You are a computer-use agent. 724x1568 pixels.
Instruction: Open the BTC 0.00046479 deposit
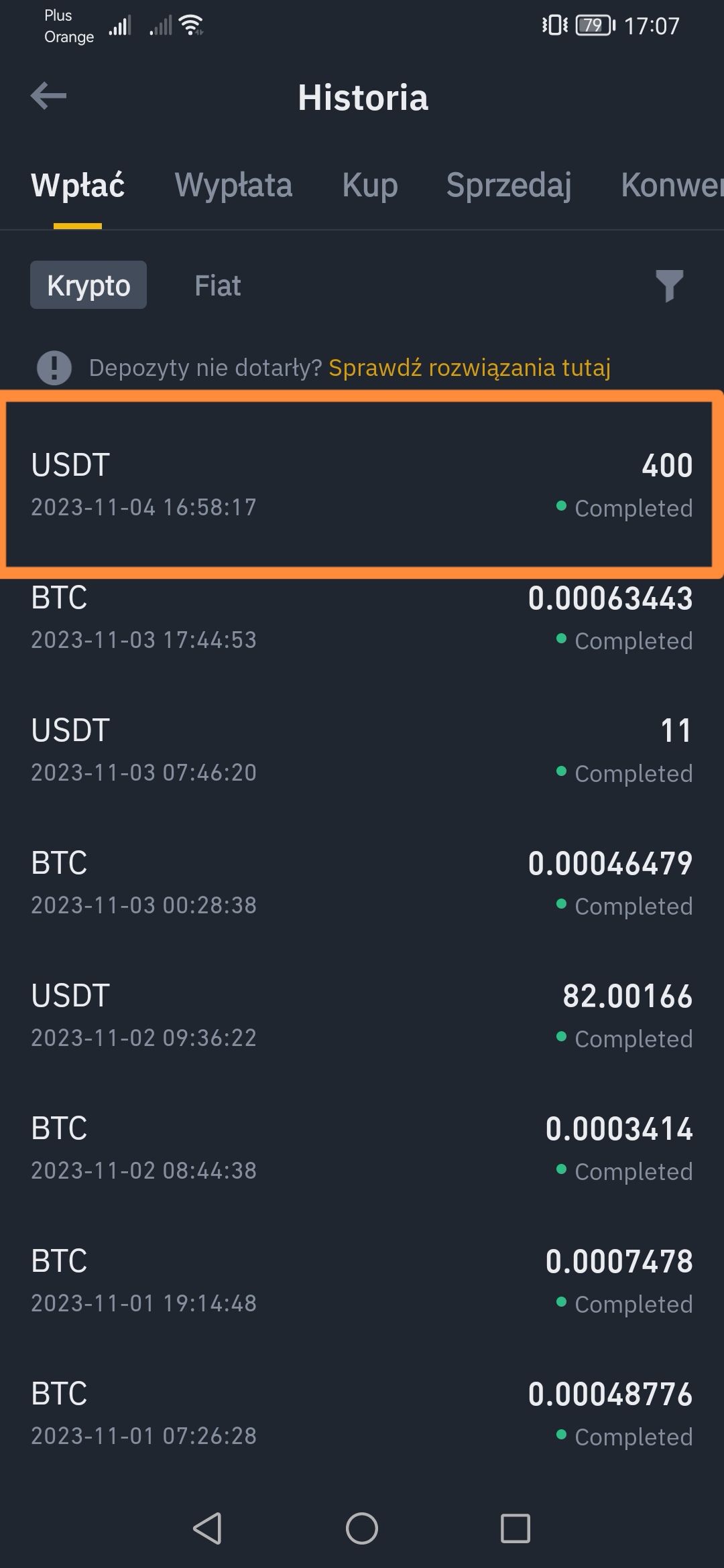pyautogui.click(x=362, y=883)
